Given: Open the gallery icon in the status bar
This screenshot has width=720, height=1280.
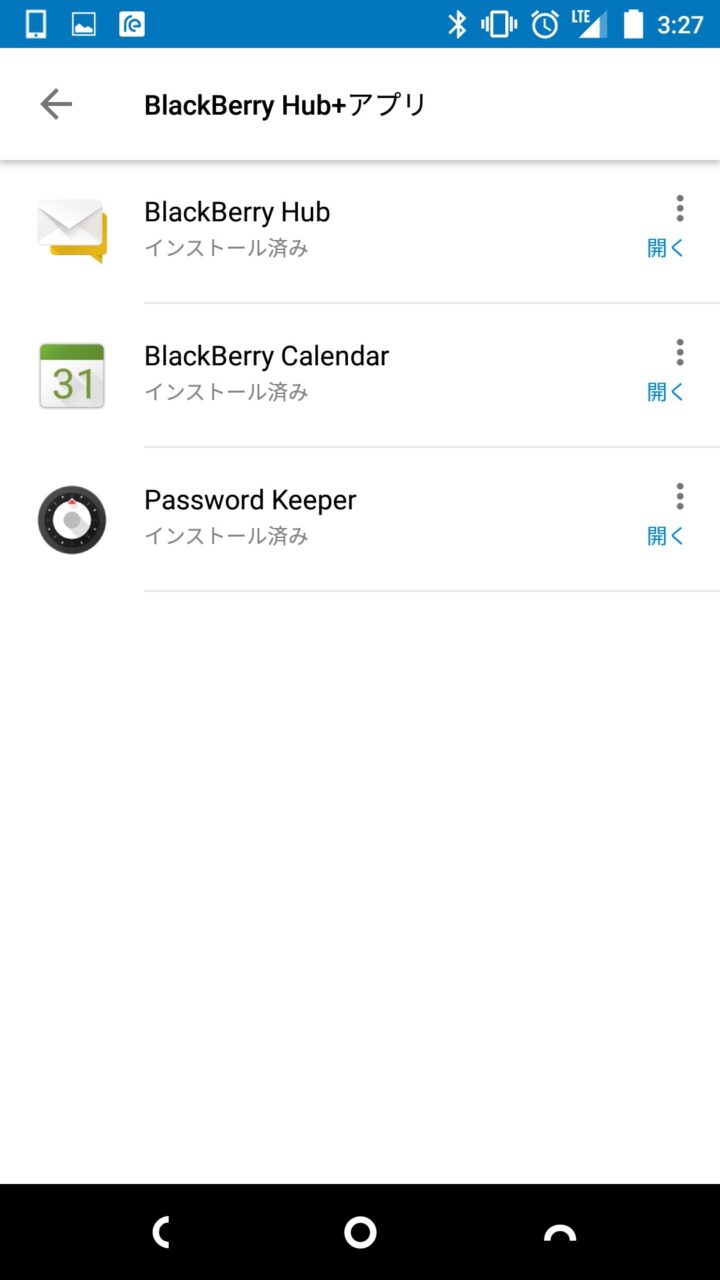Looking at the screenshot, I should point(85,24).
